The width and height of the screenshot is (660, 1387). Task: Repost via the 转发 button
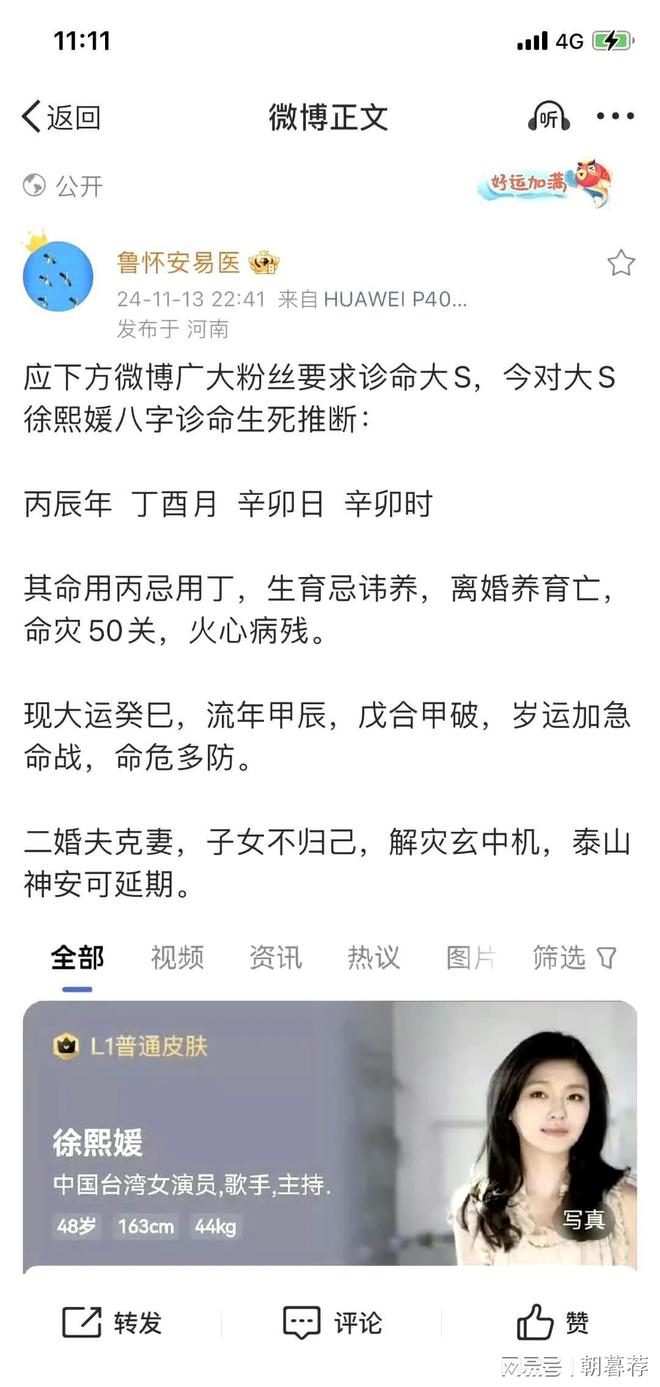click(112, 1323)
